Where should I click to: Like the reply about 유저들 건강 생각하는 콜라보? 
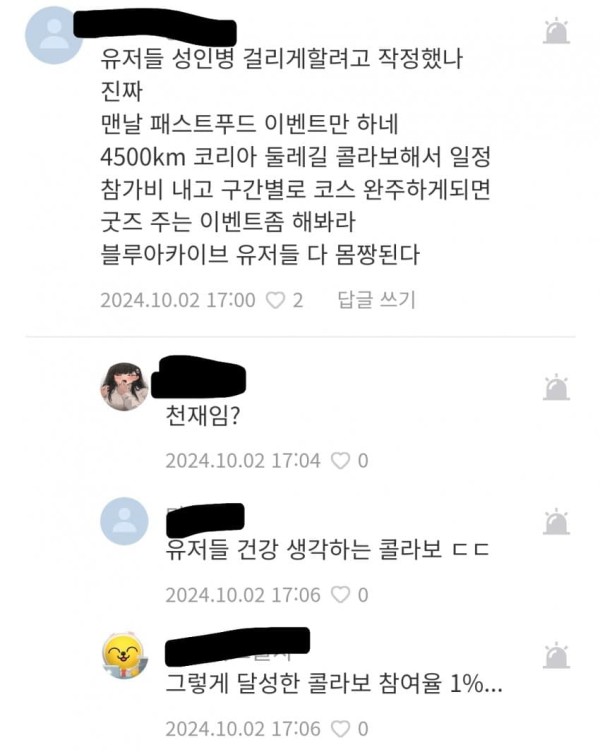pyautogui.click(x=340, y=594)
